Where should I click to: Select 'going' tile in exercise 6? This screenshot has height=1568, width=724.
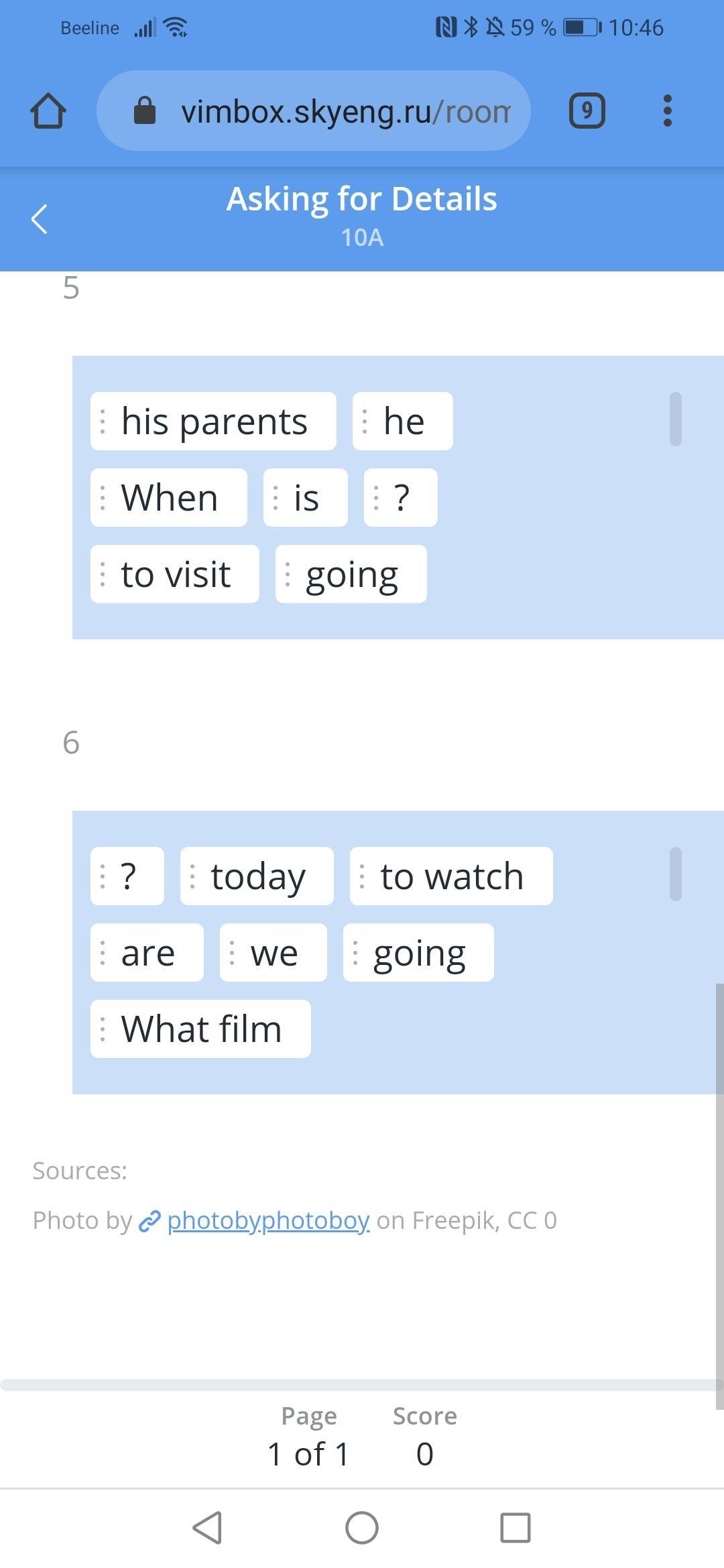pos(418,953)
